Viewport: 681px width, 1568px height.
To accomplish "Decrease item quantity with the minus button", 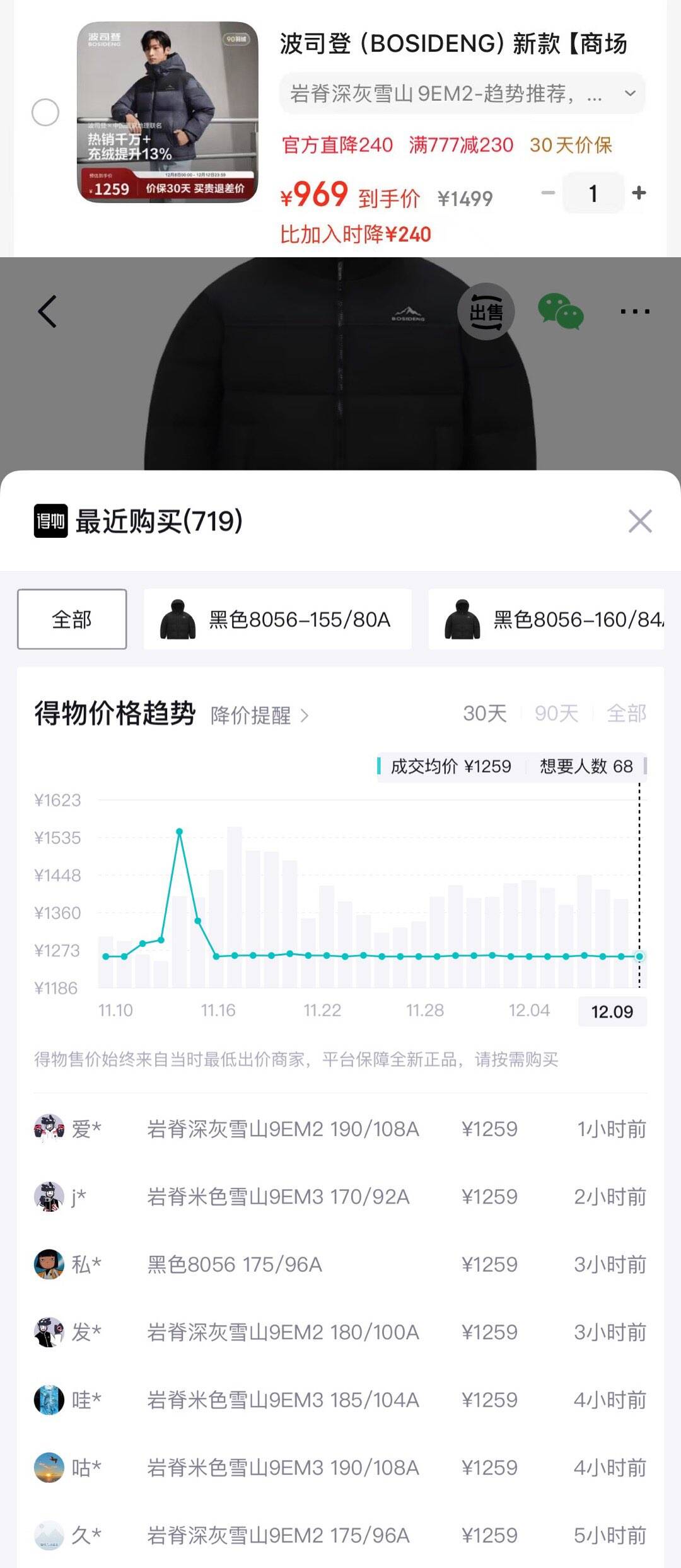I will 548,193.
